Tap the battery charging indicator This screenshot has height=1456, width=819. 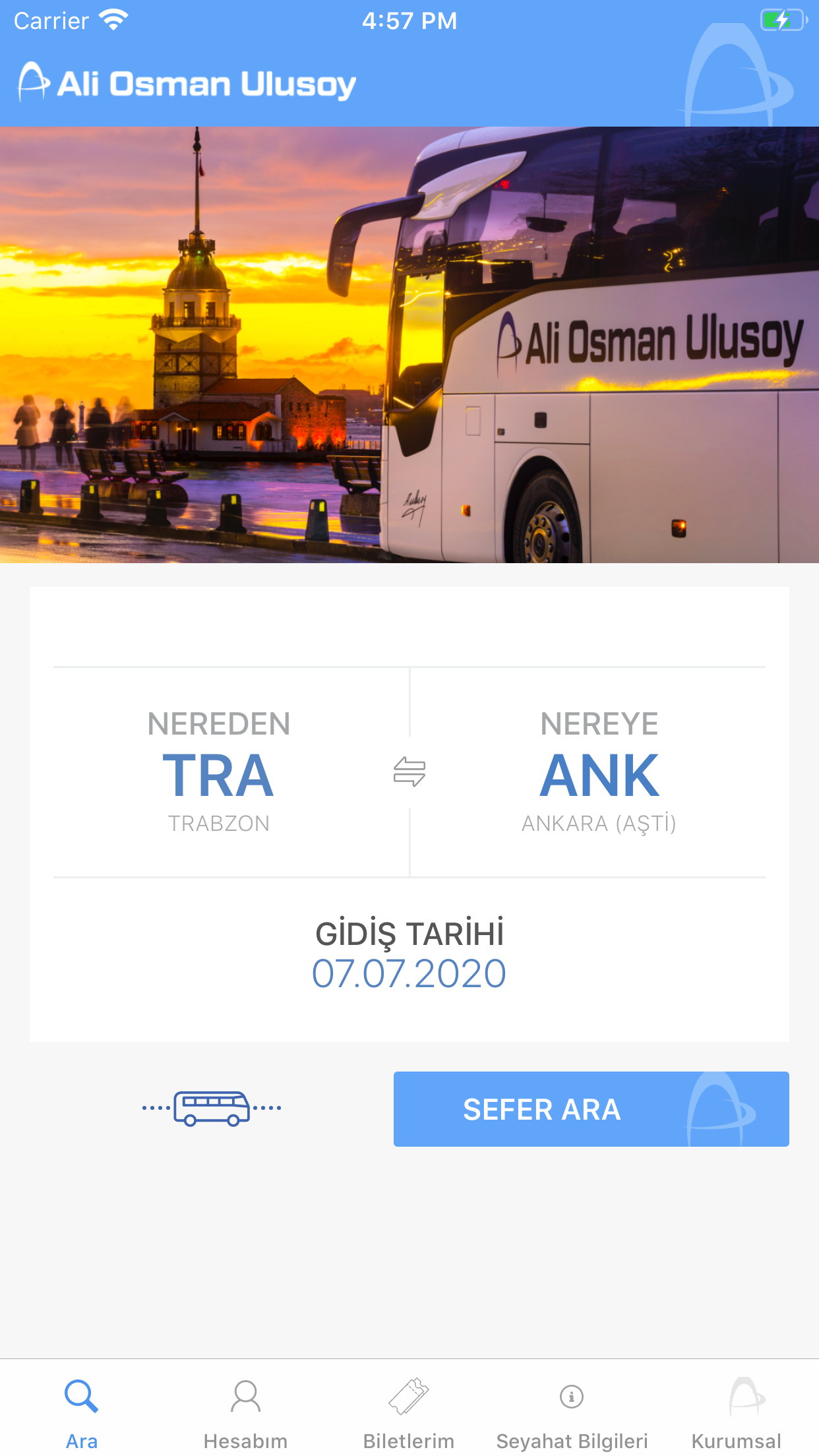781,20
